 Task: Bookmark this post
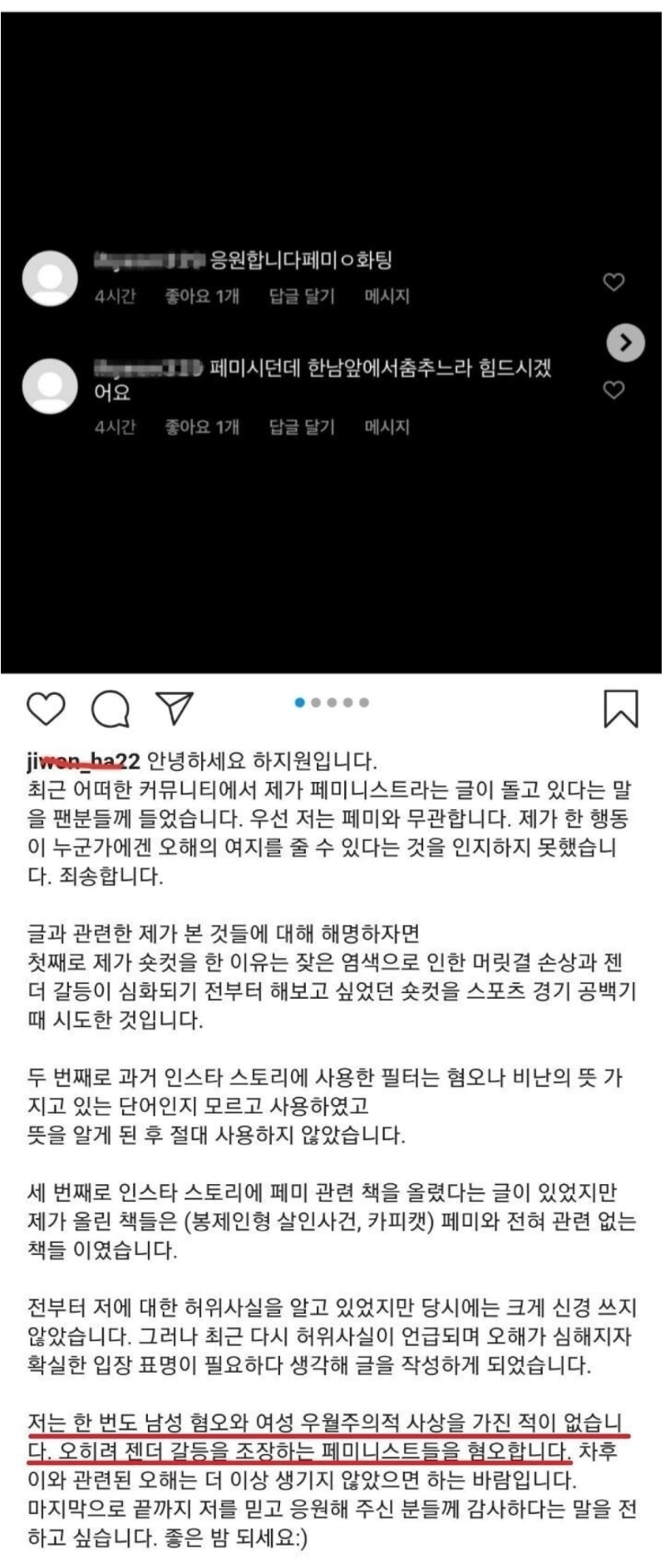coord(620,709)
